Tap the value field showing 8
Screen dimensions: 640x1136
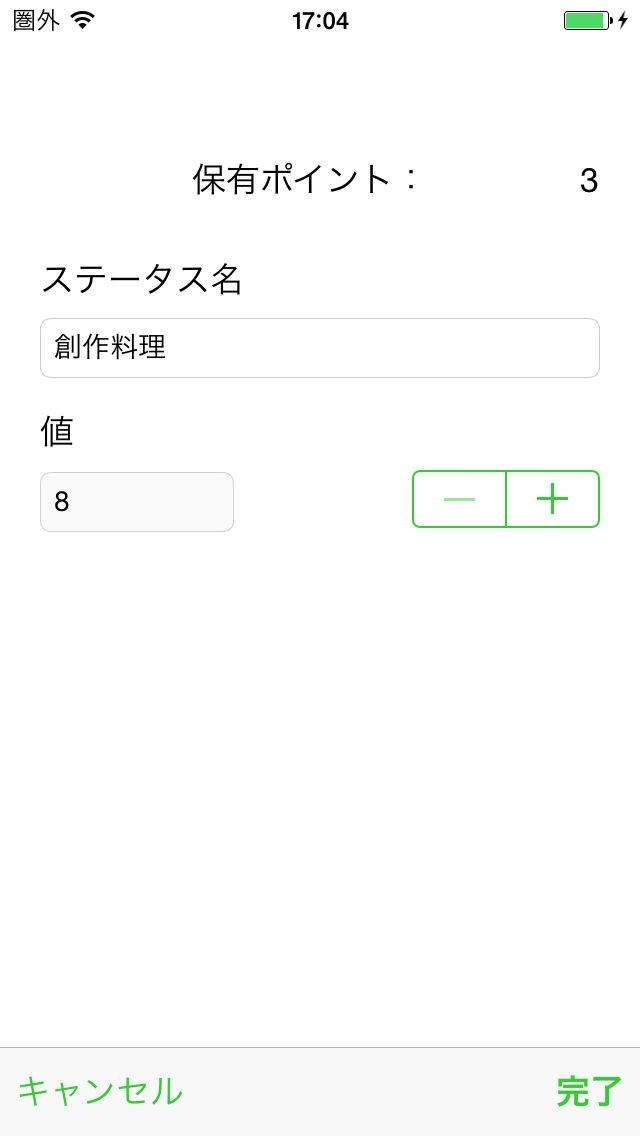point(137,502)
